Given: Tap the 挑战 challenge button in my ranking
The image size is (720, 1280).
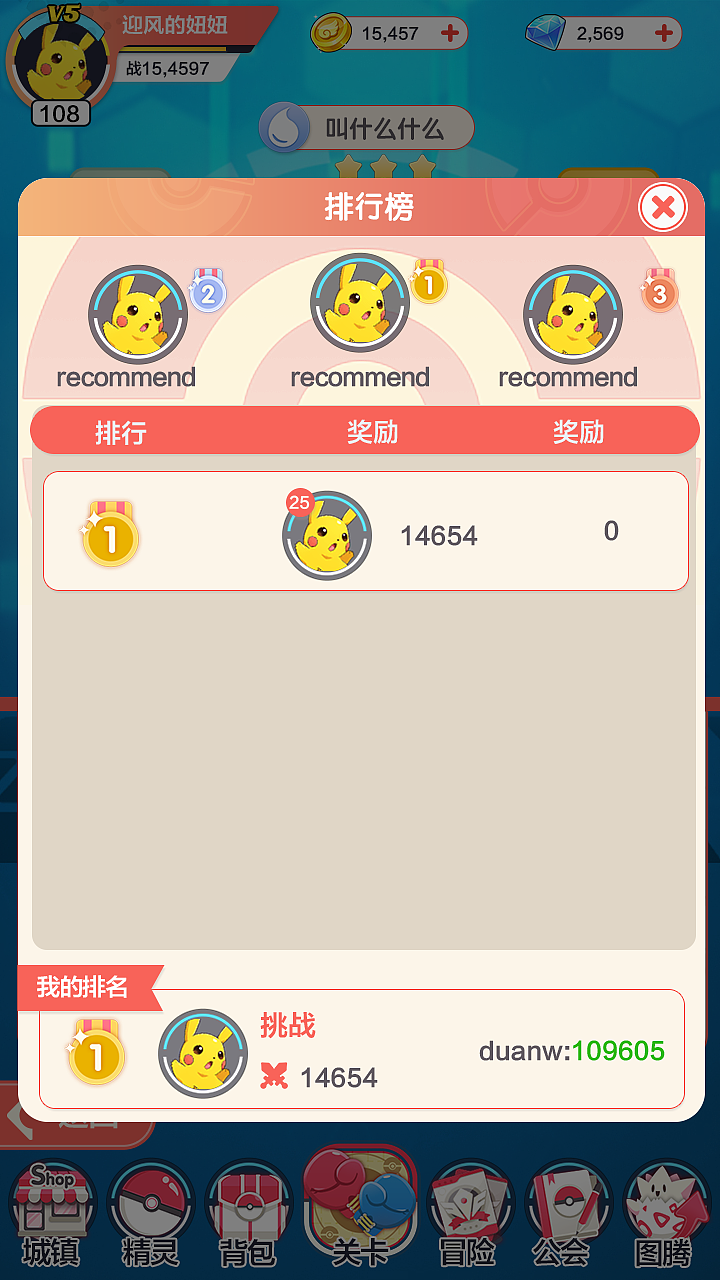Looking at the screenshot, I should tap(288, 1025).
